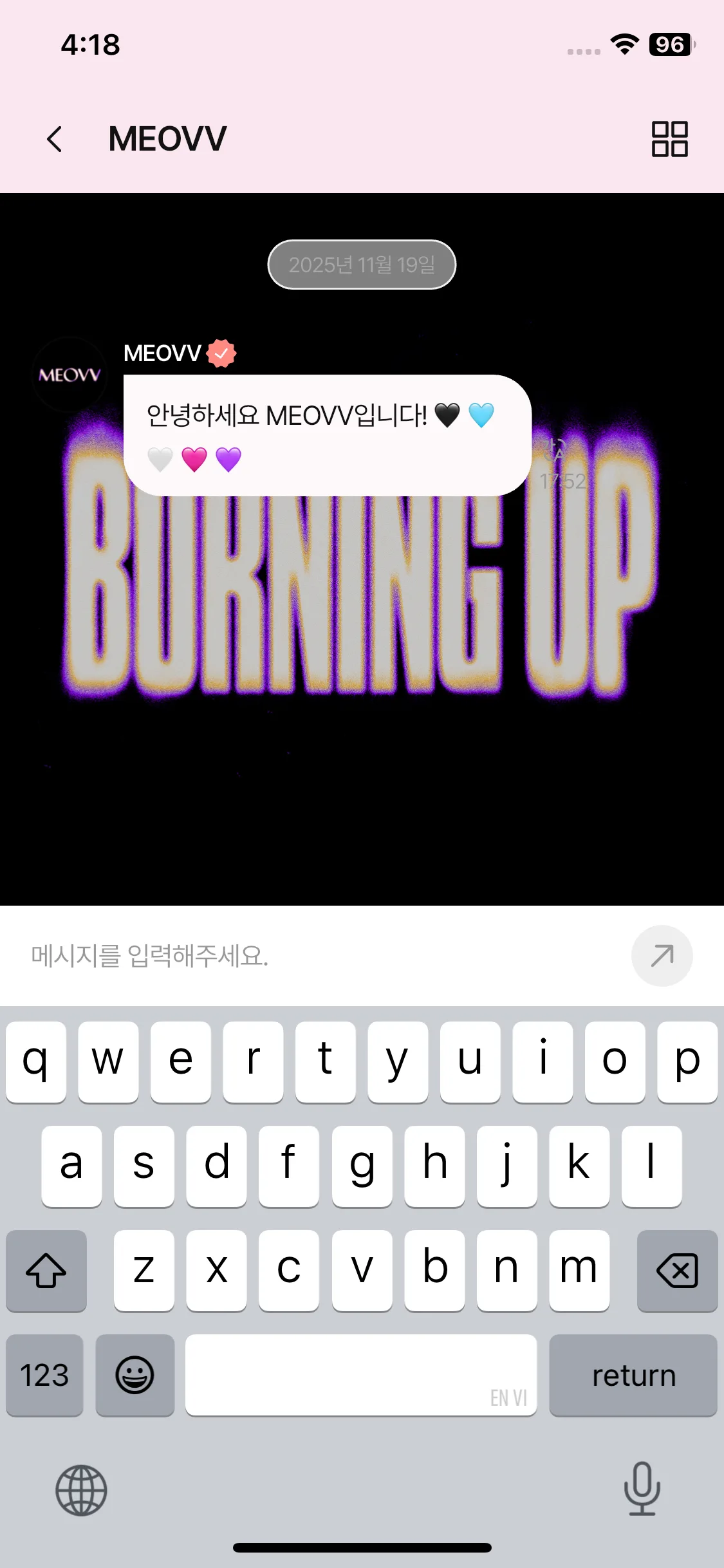Go back from the MEOVV chat
Screen dimensions: 724x1568
tap(55, 138)
